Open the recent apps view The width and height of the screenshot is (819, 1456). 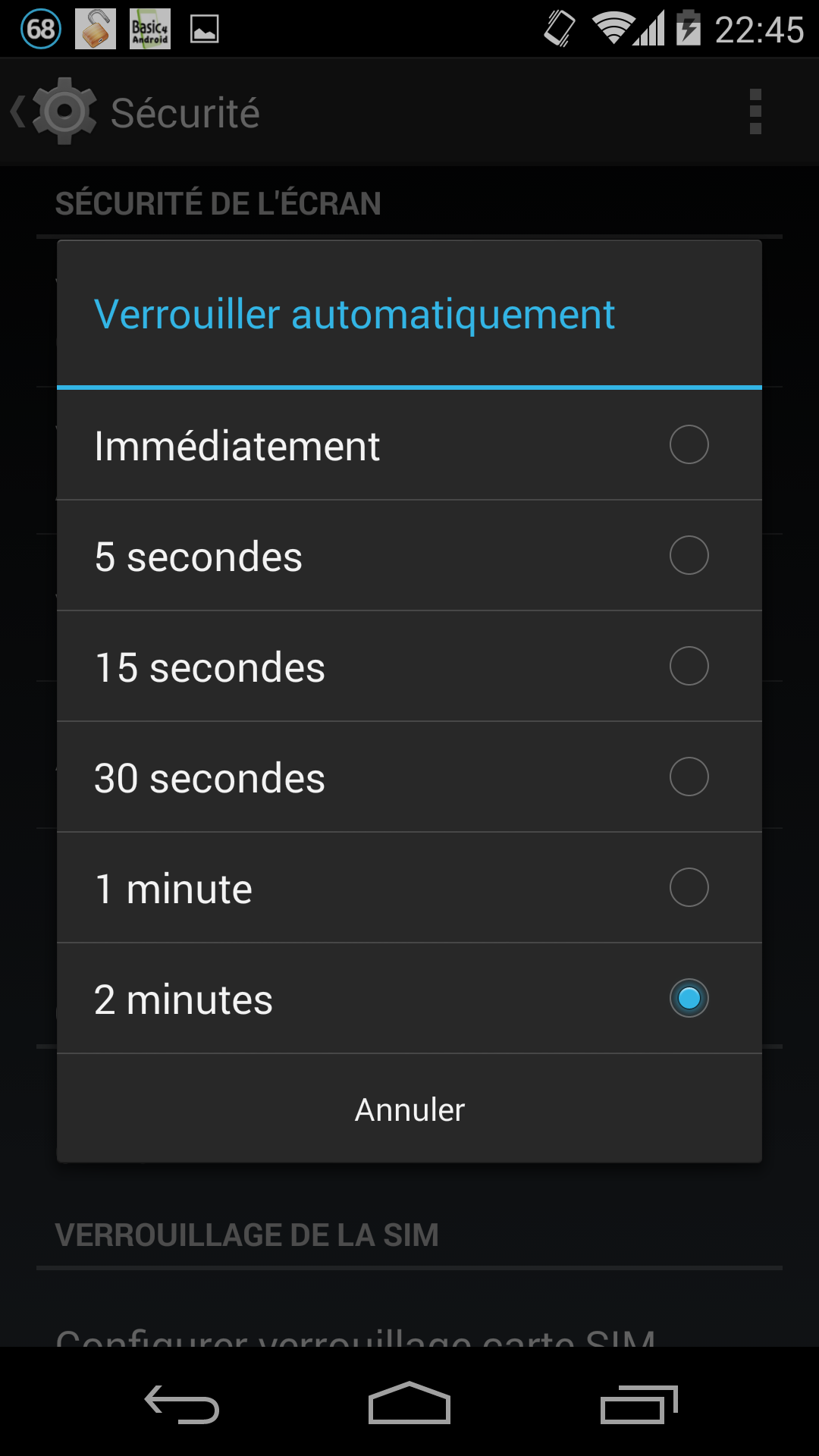pos(639,1404)
